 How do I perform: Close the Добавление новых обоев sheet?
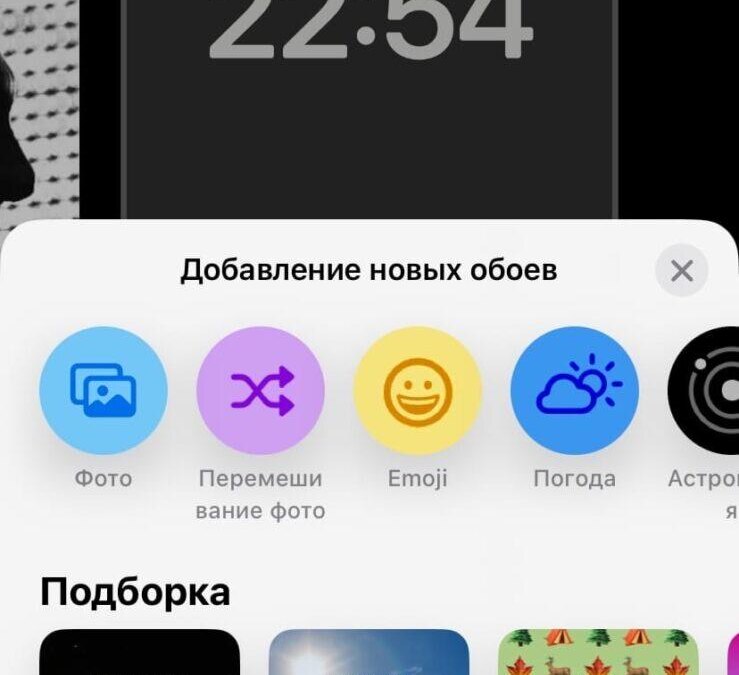pos(682,271)
